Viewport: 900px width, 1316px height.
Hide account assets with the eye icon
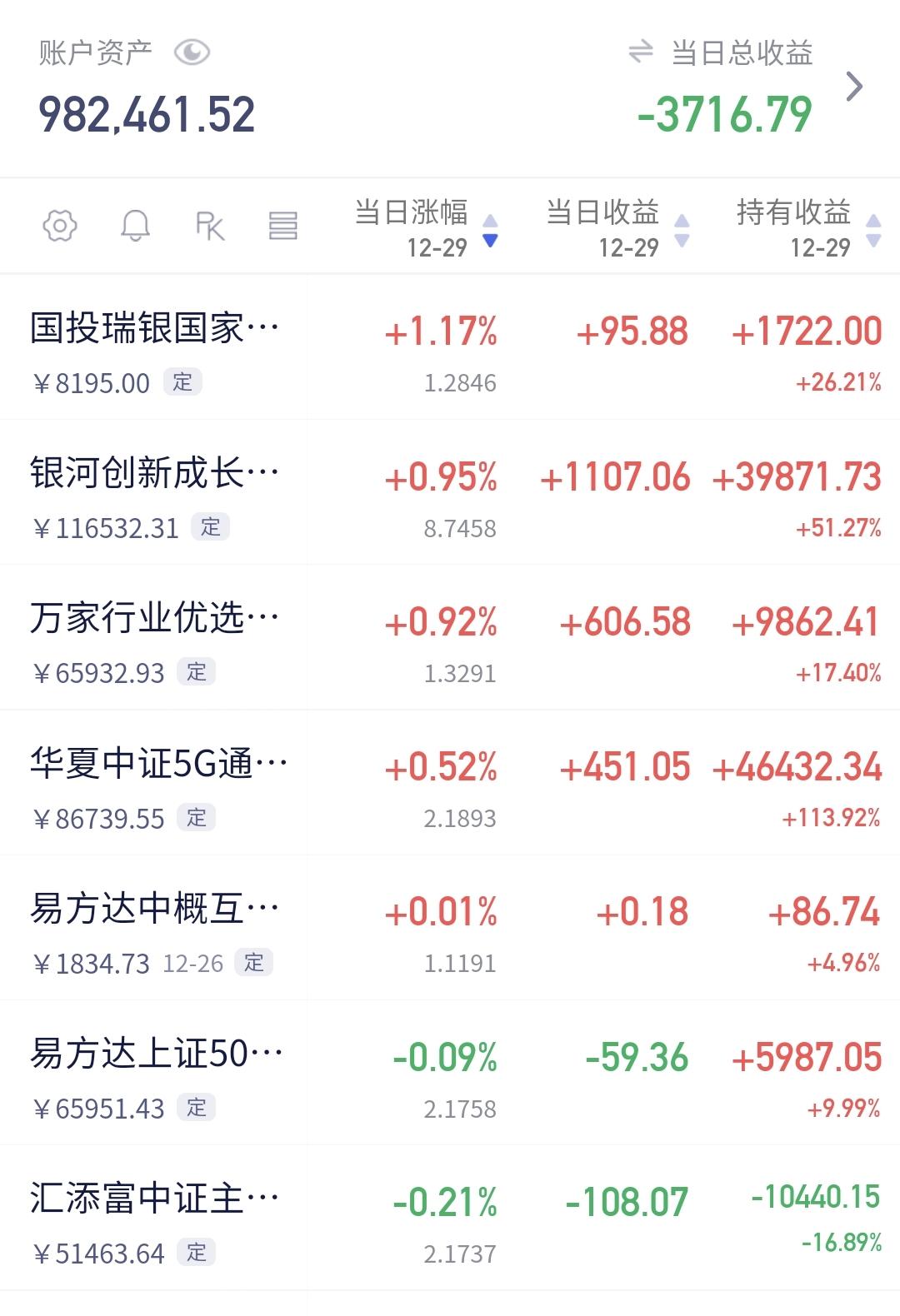[x=192, y=53]
